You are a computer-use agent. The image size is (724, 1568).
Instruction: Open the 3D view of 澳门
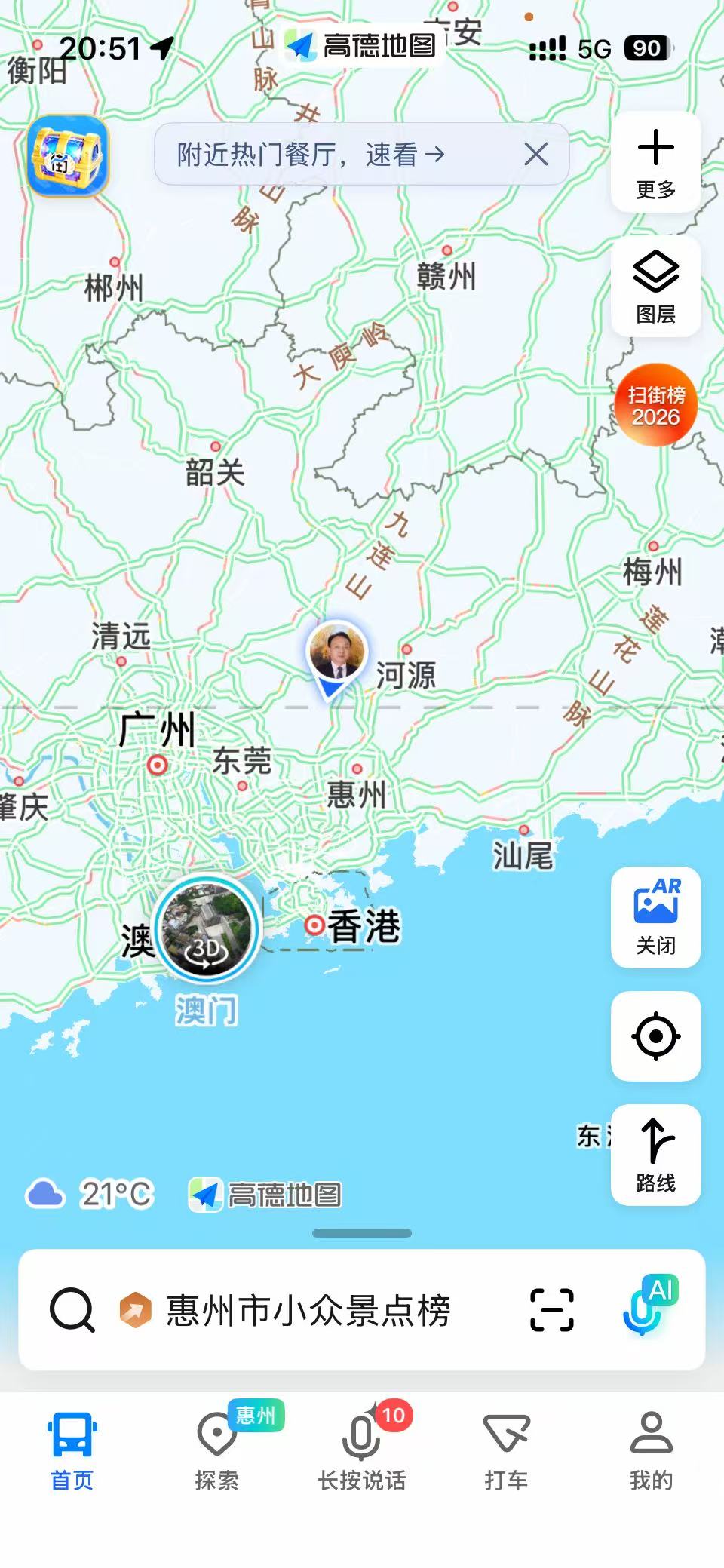[207, 928]
